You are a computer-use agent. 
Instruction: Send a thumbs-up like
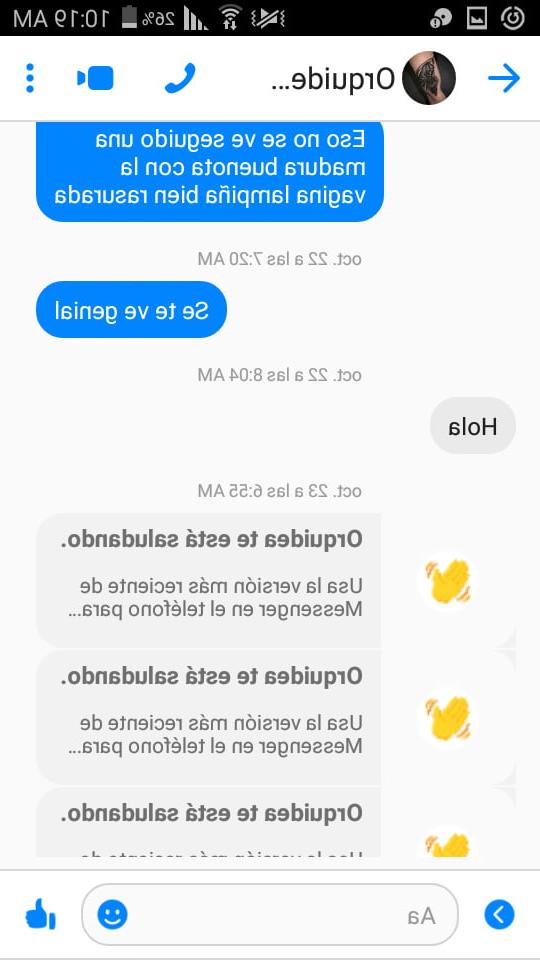[x=40, y=915]
